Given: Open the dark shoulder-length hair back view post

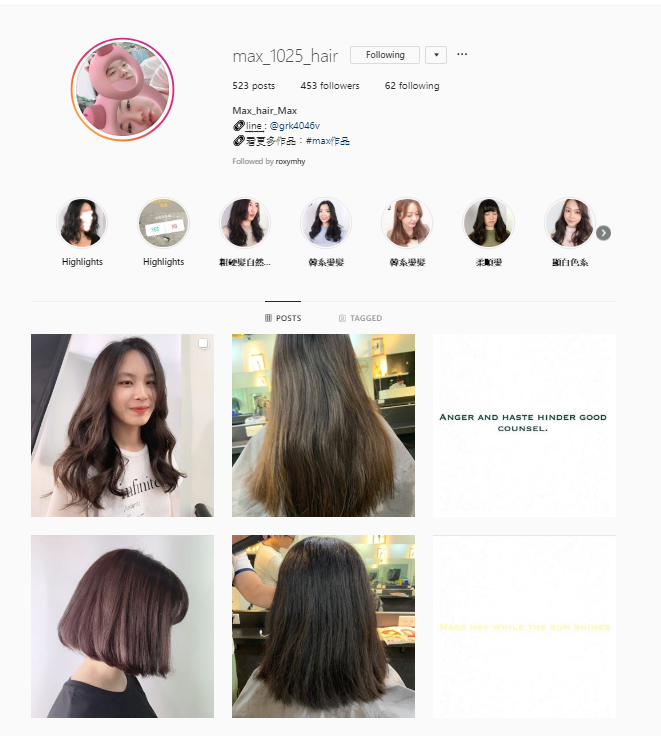Looking at the screenshot, I should 323,626.
